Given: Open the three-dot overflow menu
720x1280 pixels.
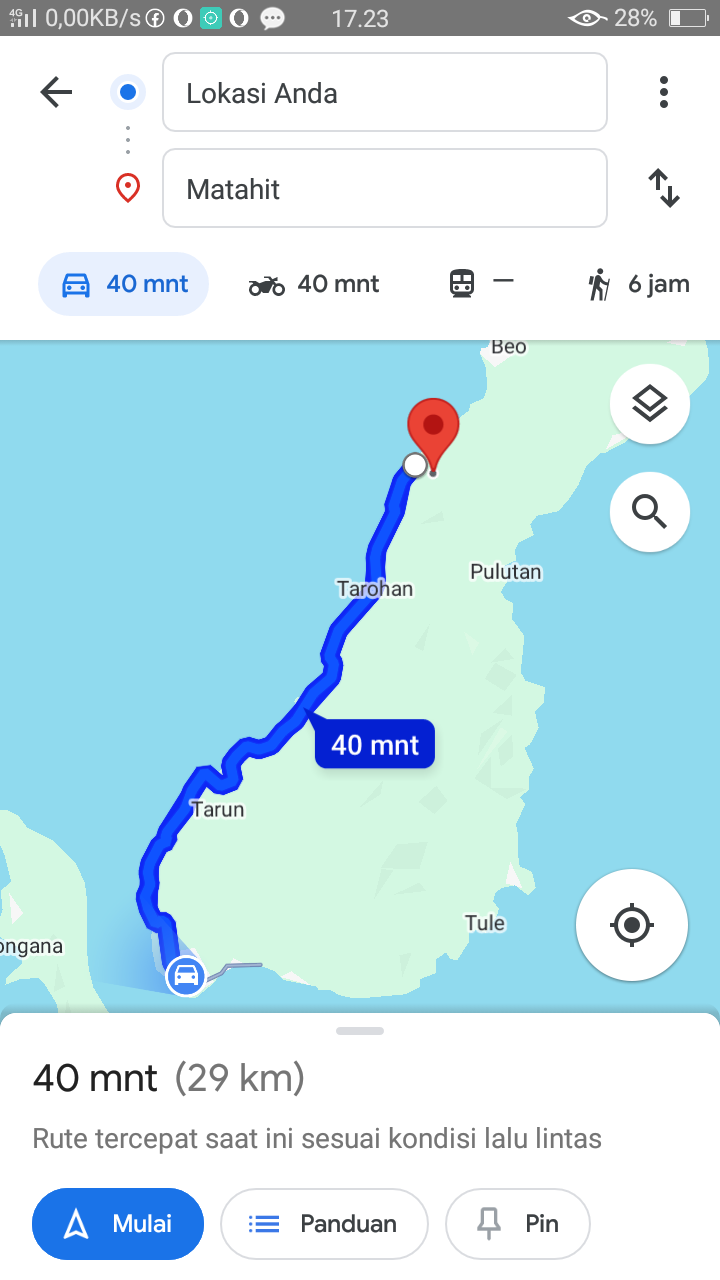Looking at the screenshot, I should coord(663,92).
